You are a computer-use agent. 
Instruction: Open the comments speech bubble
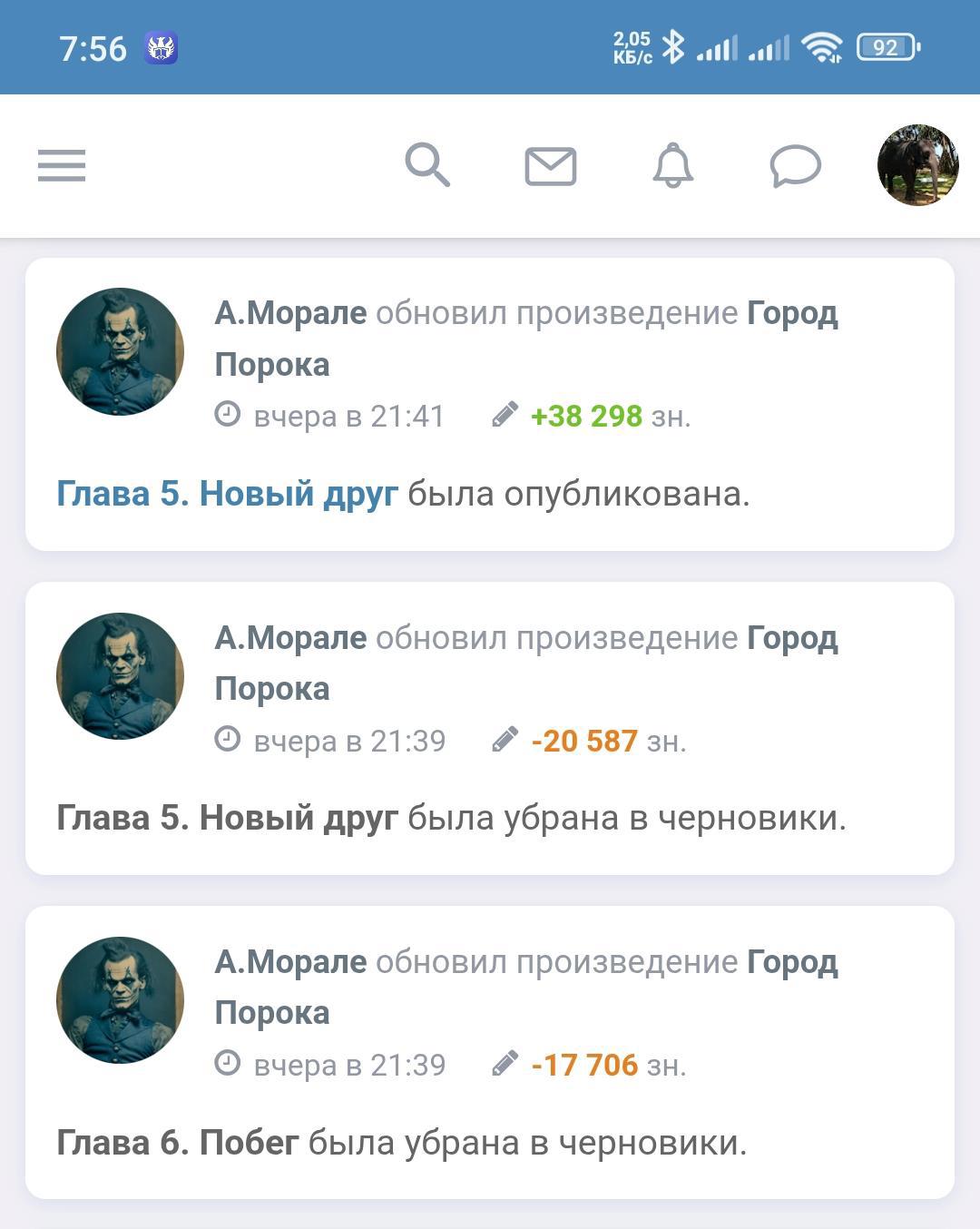pyautogui.click(x=795, y=166)
